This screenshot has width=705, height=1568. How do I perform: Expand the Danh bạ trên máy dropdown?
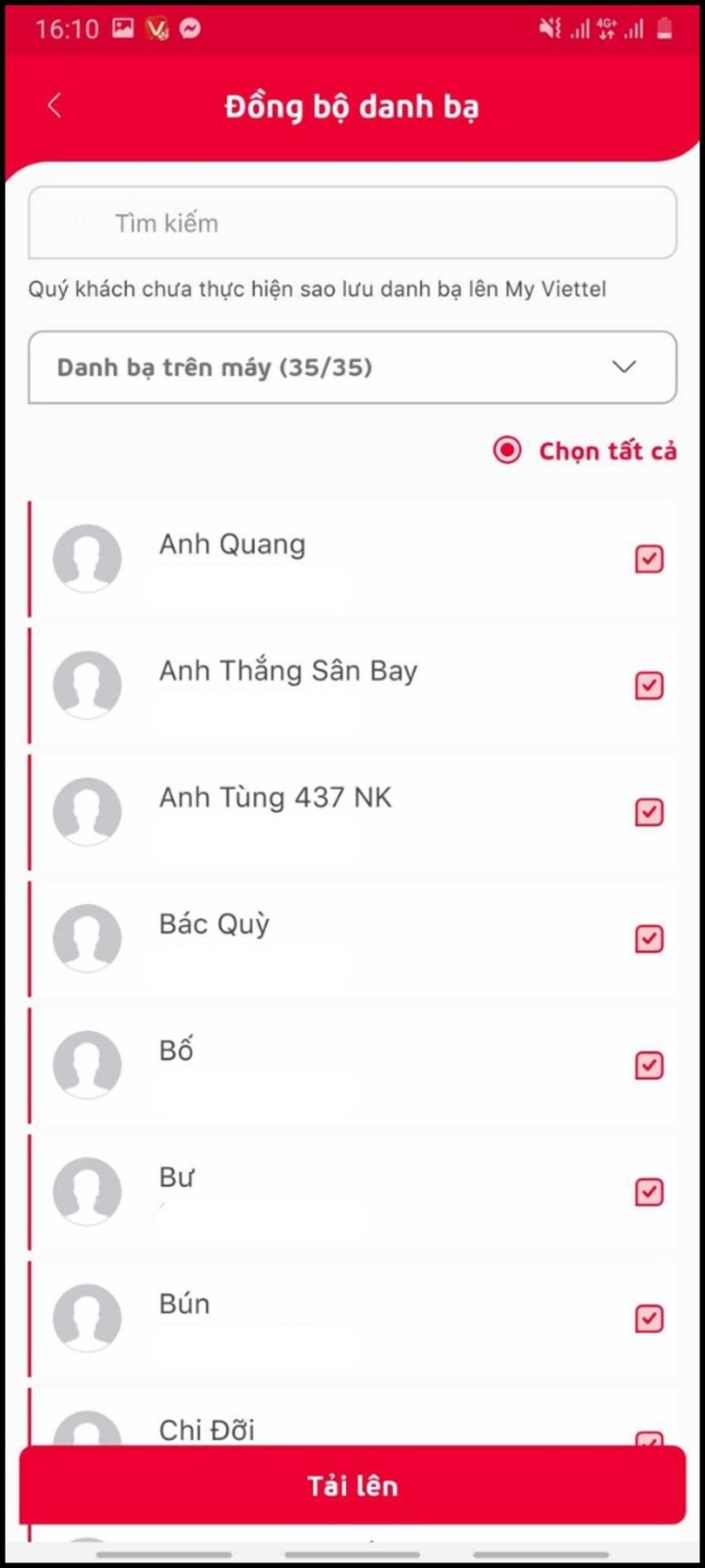pos(352,368)
